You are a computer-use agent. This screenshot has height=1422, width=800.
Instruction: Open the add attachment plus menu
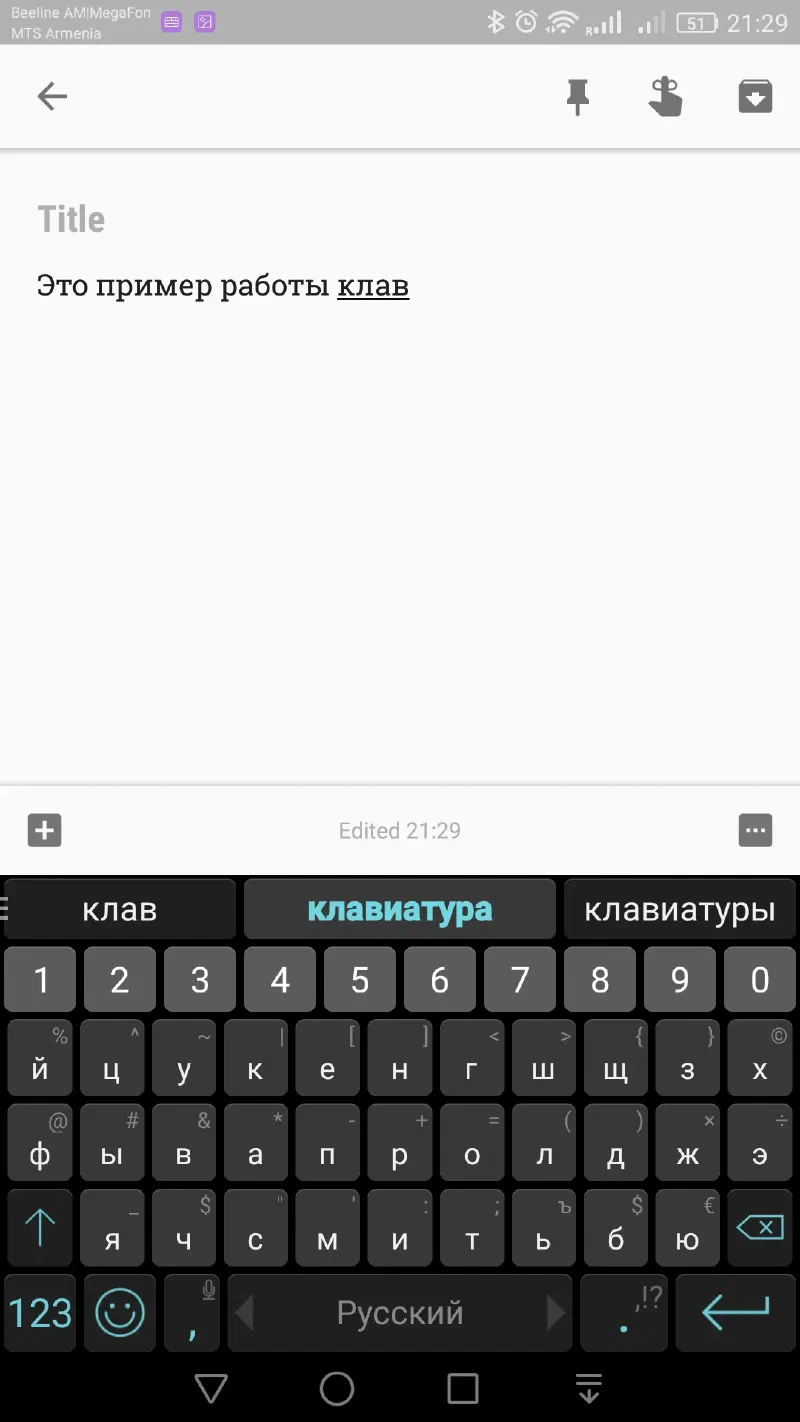[x=44, y=830]
